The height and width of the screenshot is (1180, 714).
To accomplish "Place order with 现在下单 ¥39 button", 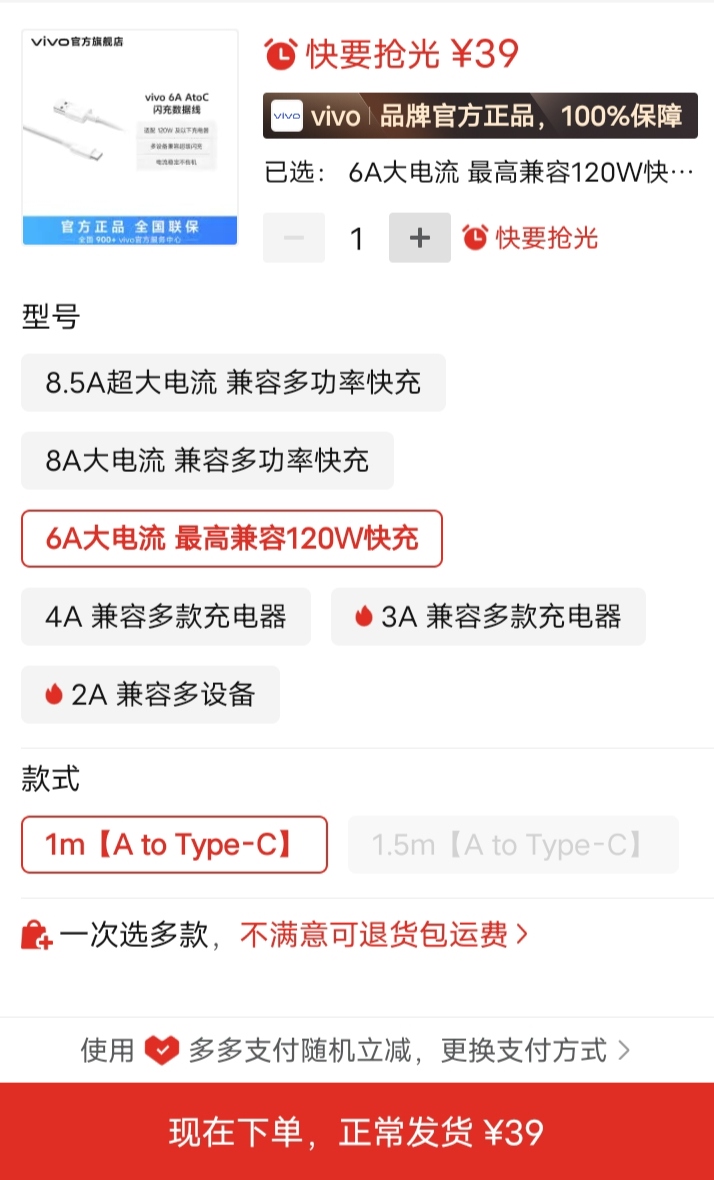I will 357,1132.
